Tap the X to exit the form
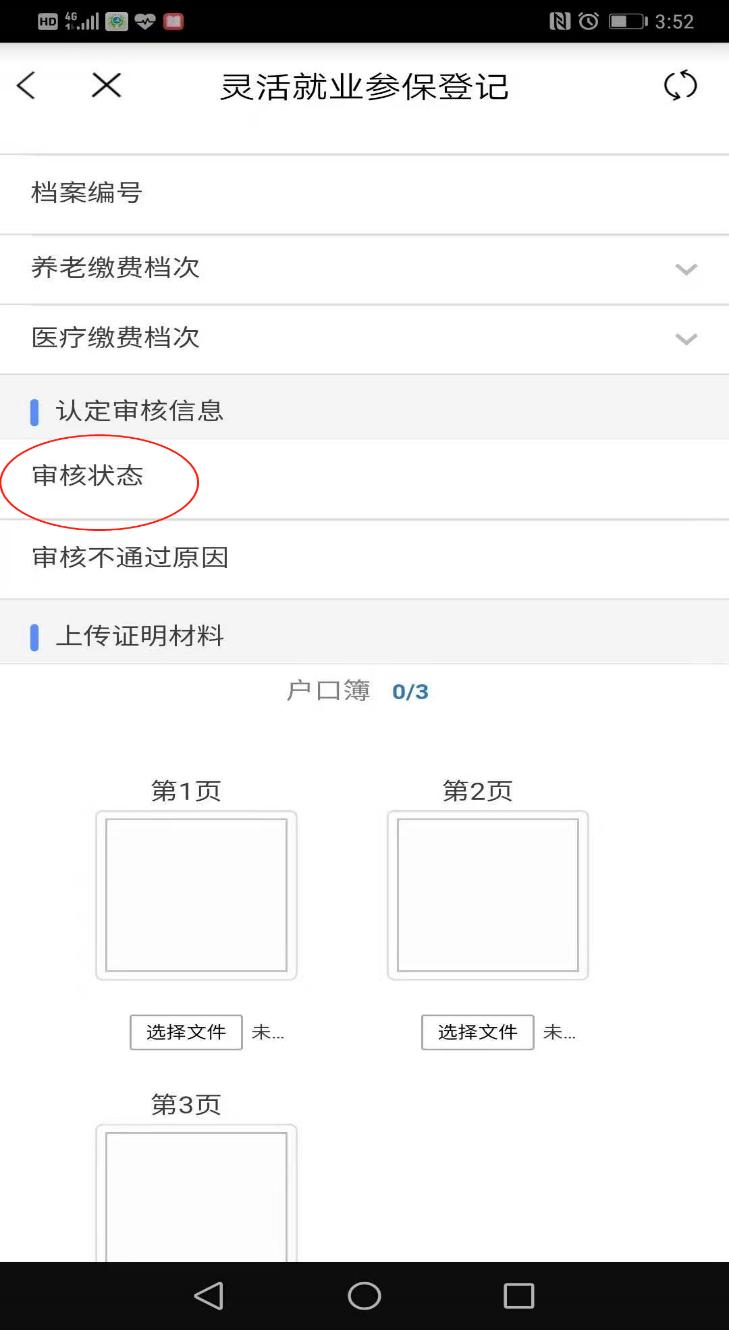729x1330 pixels. tap(104, 85)
